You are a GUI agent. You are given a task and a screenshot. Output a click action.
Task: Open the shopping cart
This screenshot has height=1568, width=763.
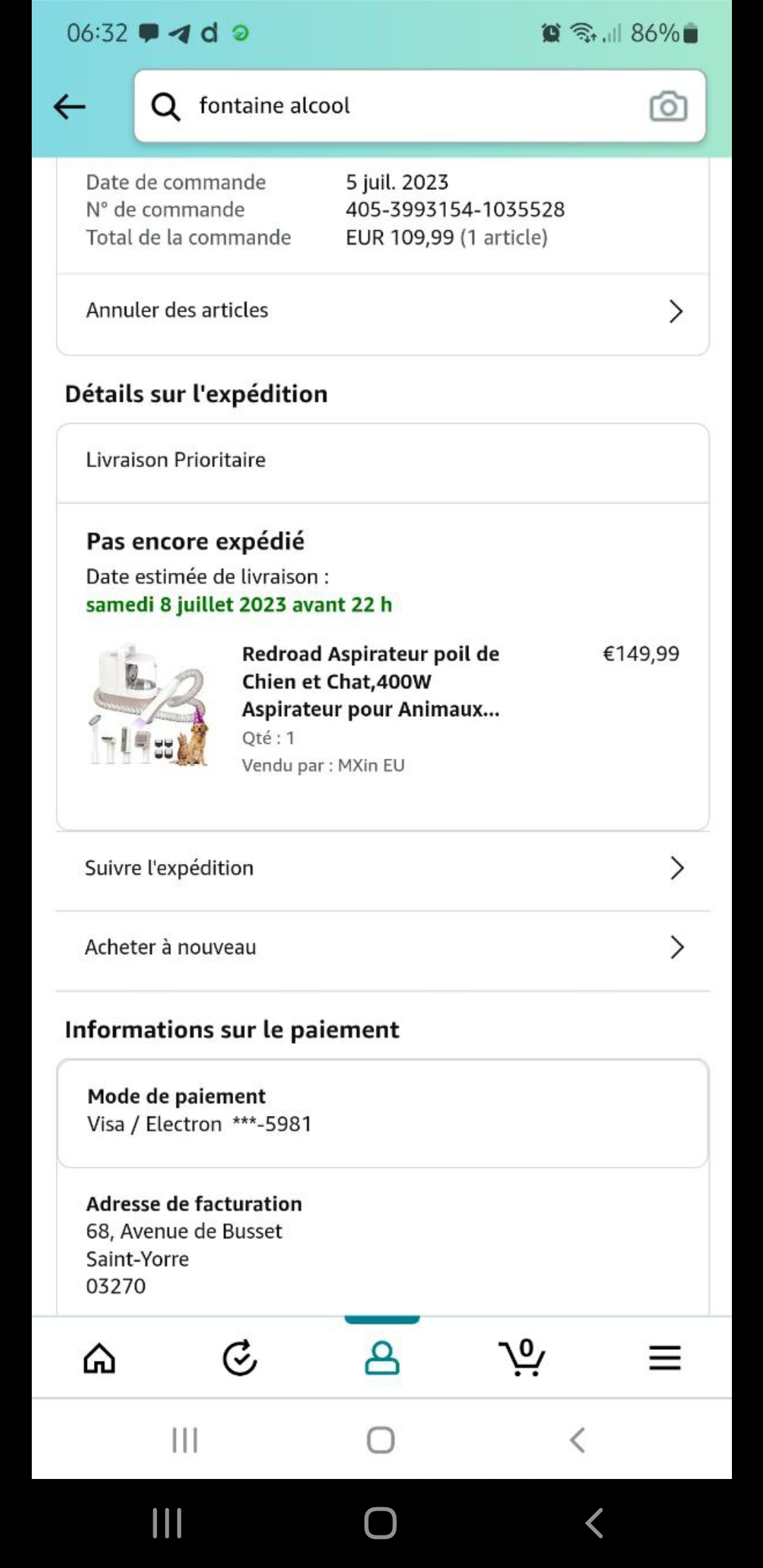pyautogui.click(x=522, y=1358)
